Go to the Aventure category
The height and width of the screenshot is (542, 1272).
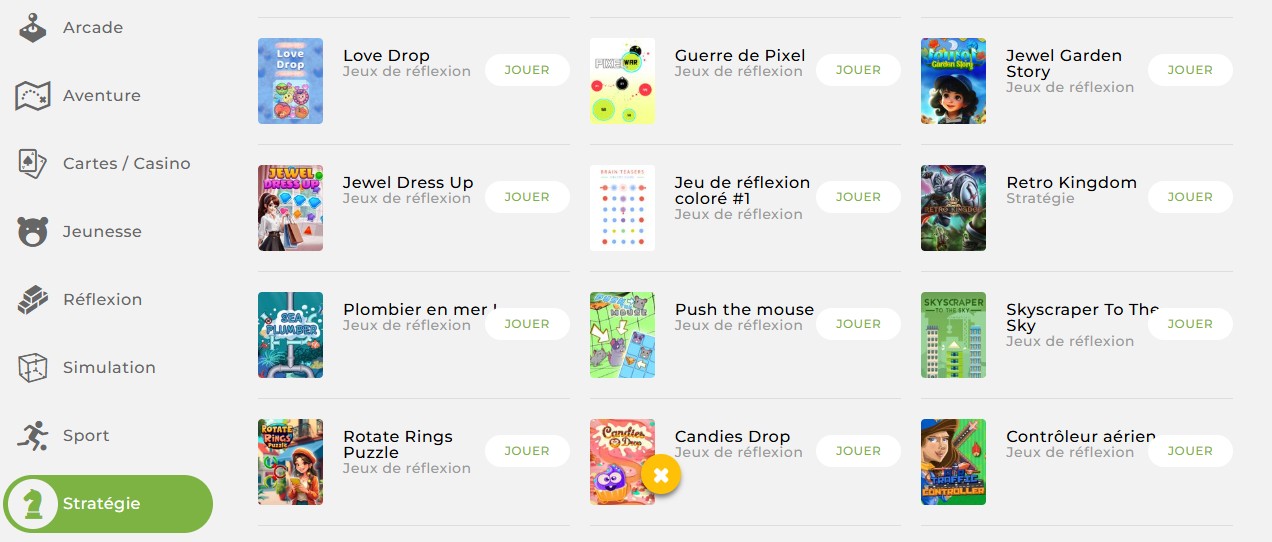point(101,96)
